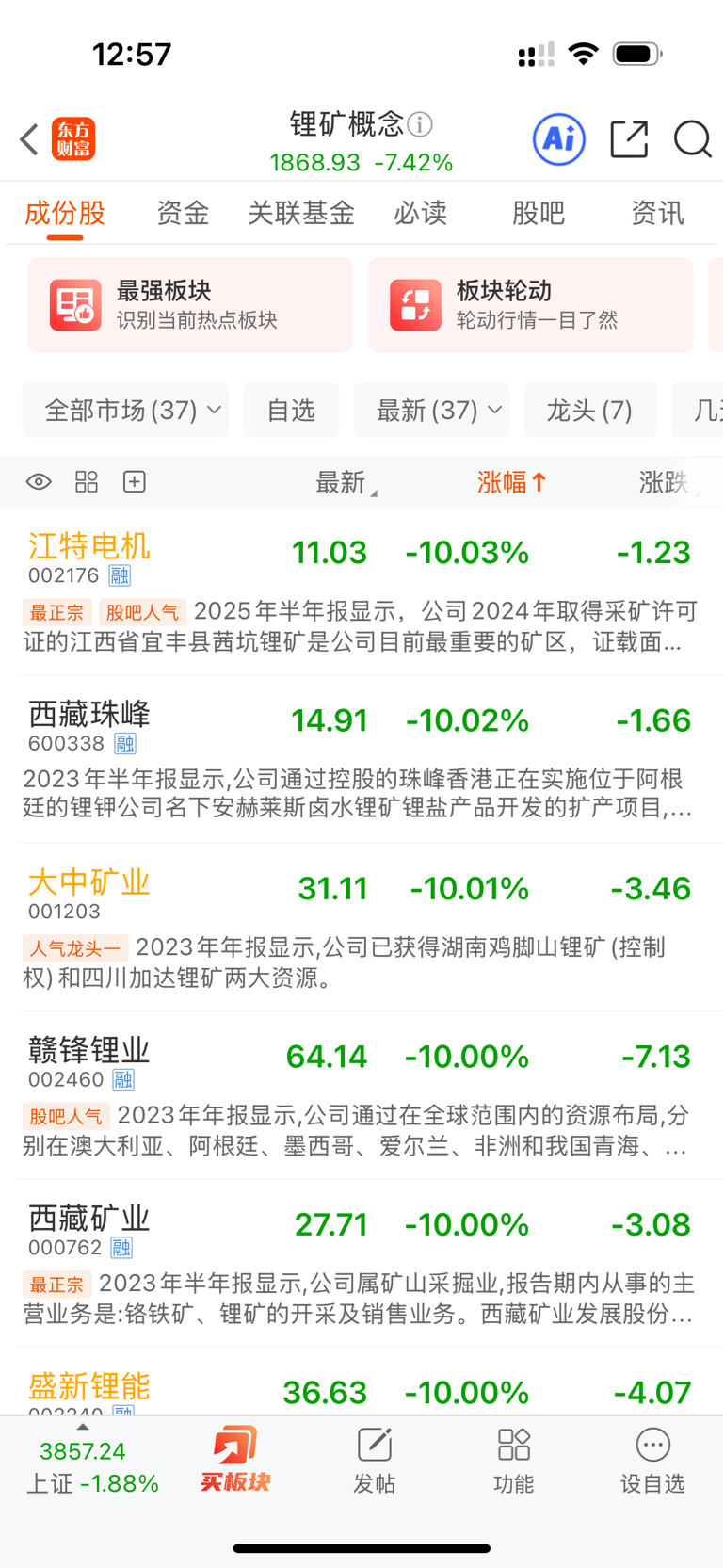Open the 股吧 tab
Screen dimensions: 724x1568
point(539,213)
